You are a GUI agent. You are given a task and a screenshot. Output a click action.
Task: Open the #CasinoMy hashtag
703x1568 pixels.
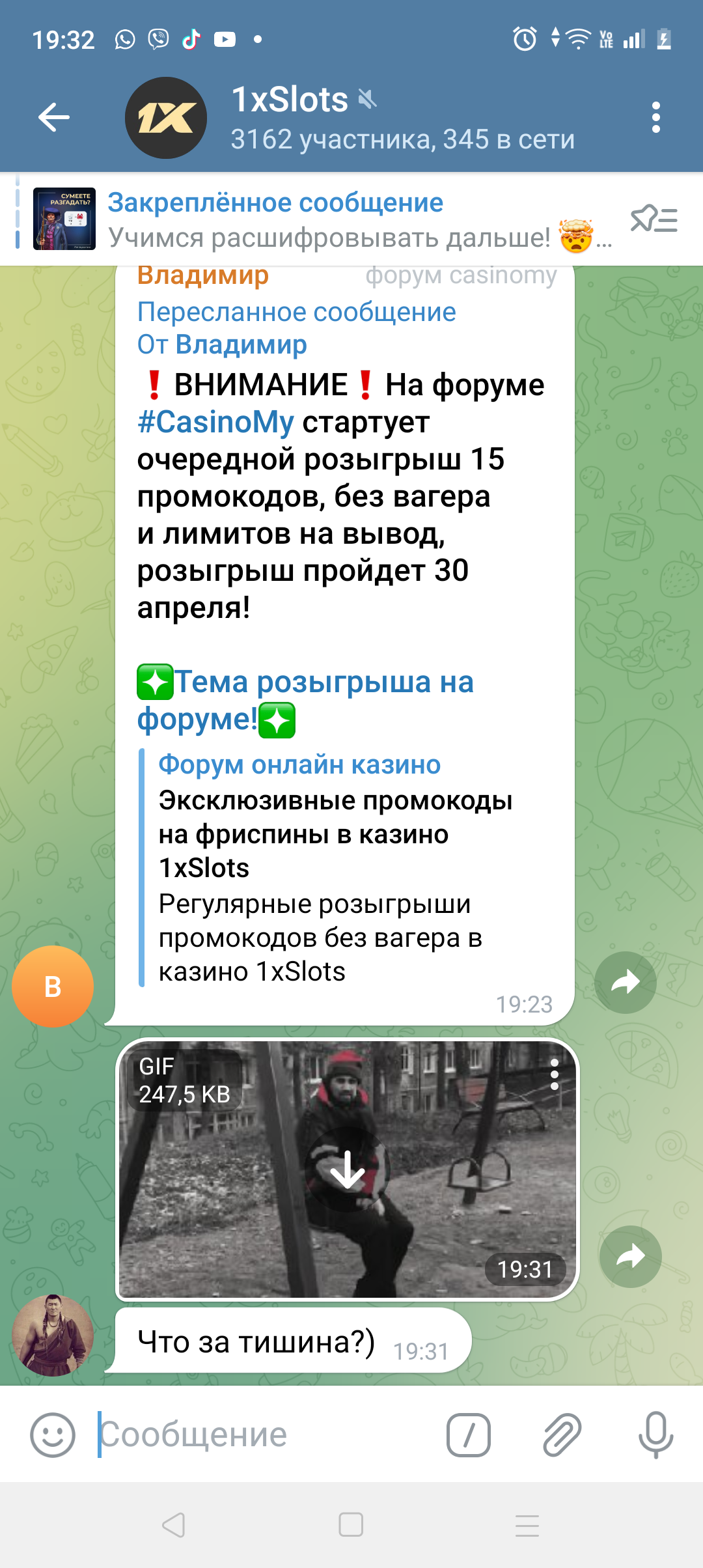(x=215, y=422)
